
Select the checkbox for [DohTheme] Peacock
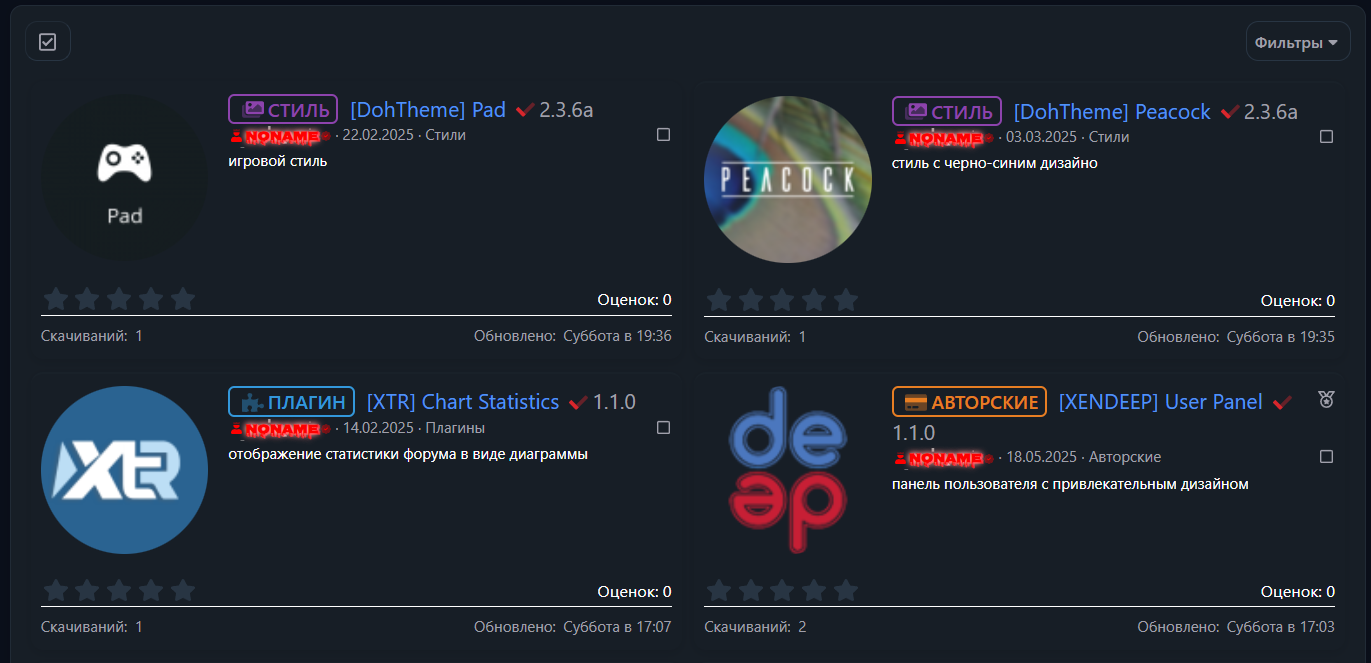click(1326, 137)
